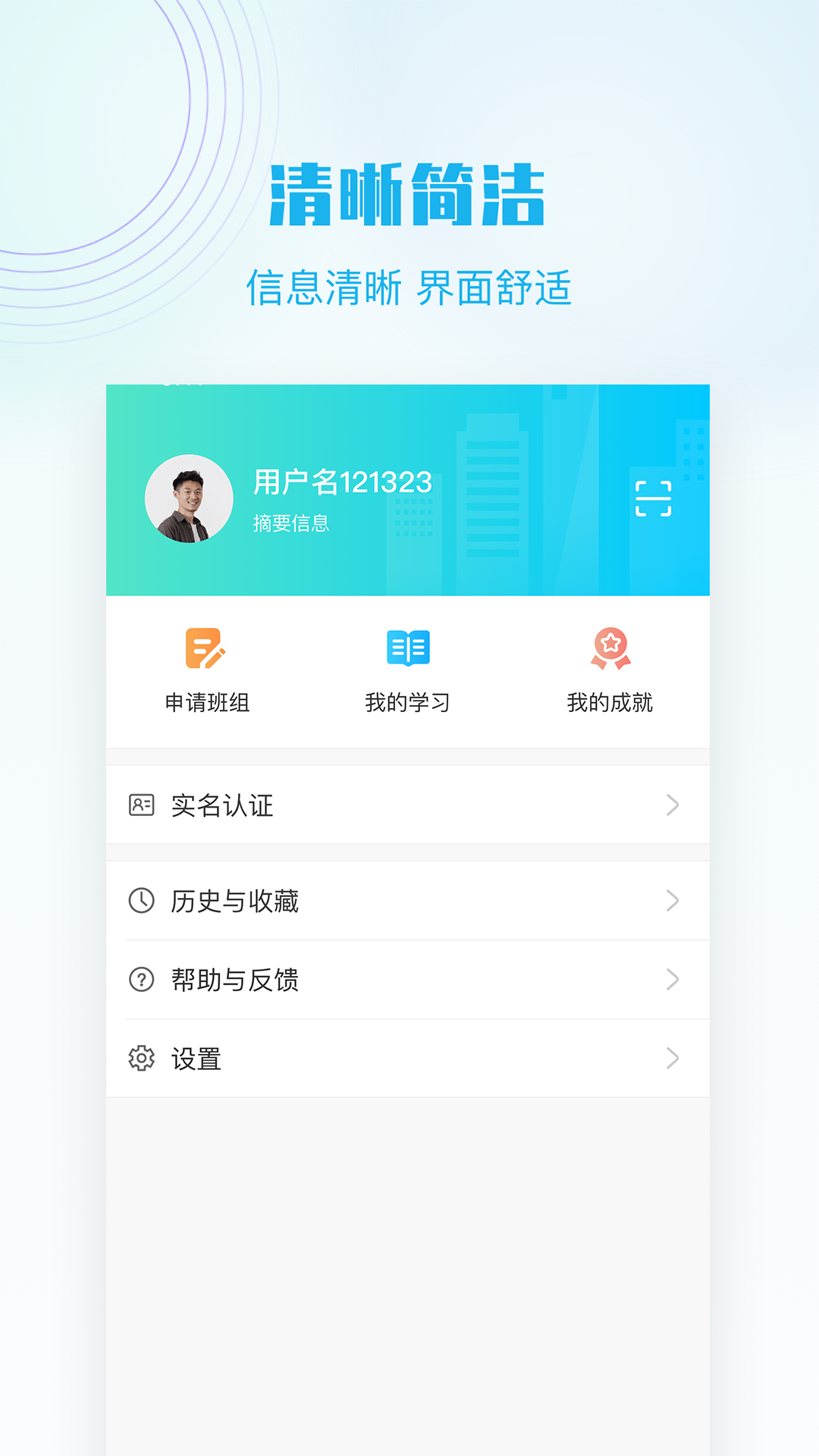
Task: Click the 摘要信息 summary text
Action: [292, 522]
